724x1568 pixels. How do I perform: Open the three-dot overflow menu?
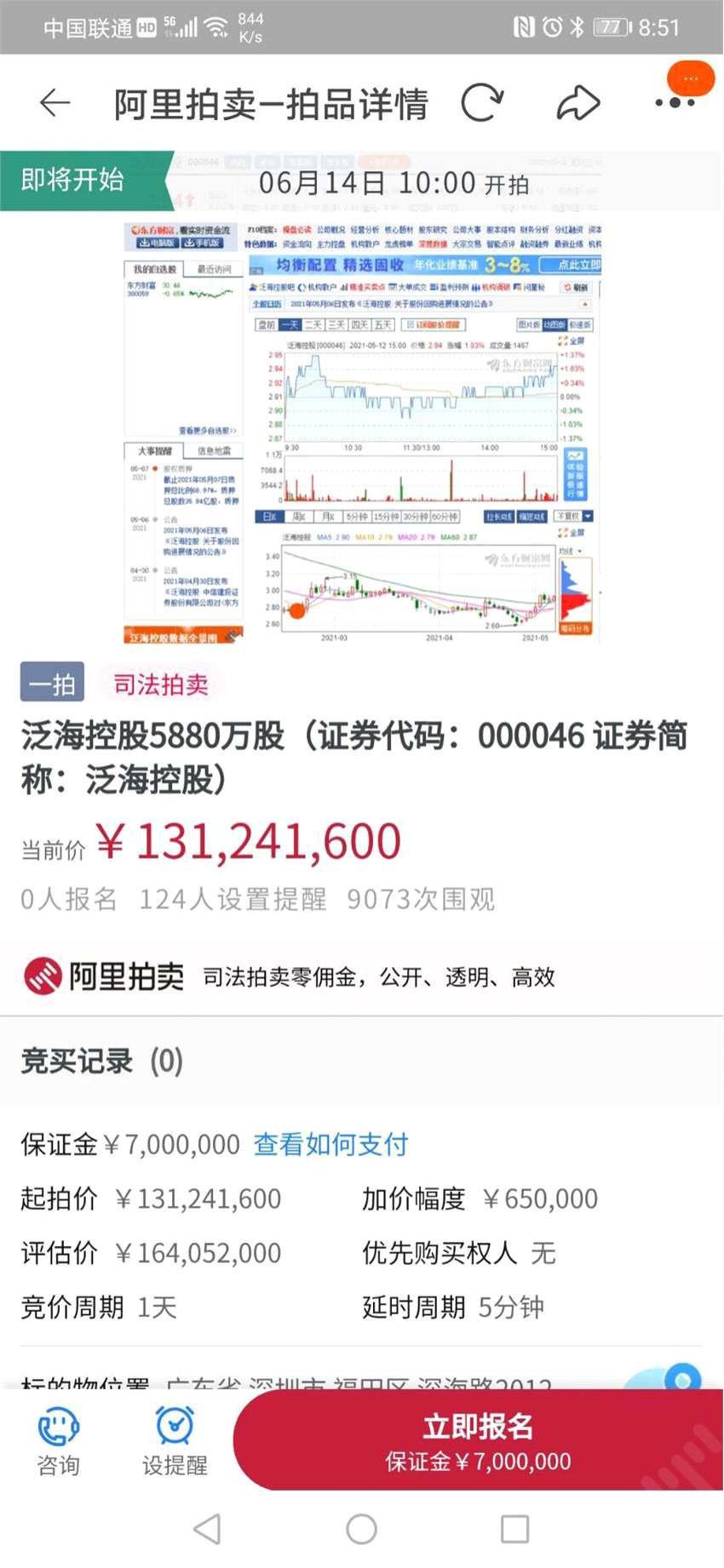click(675, 102)
